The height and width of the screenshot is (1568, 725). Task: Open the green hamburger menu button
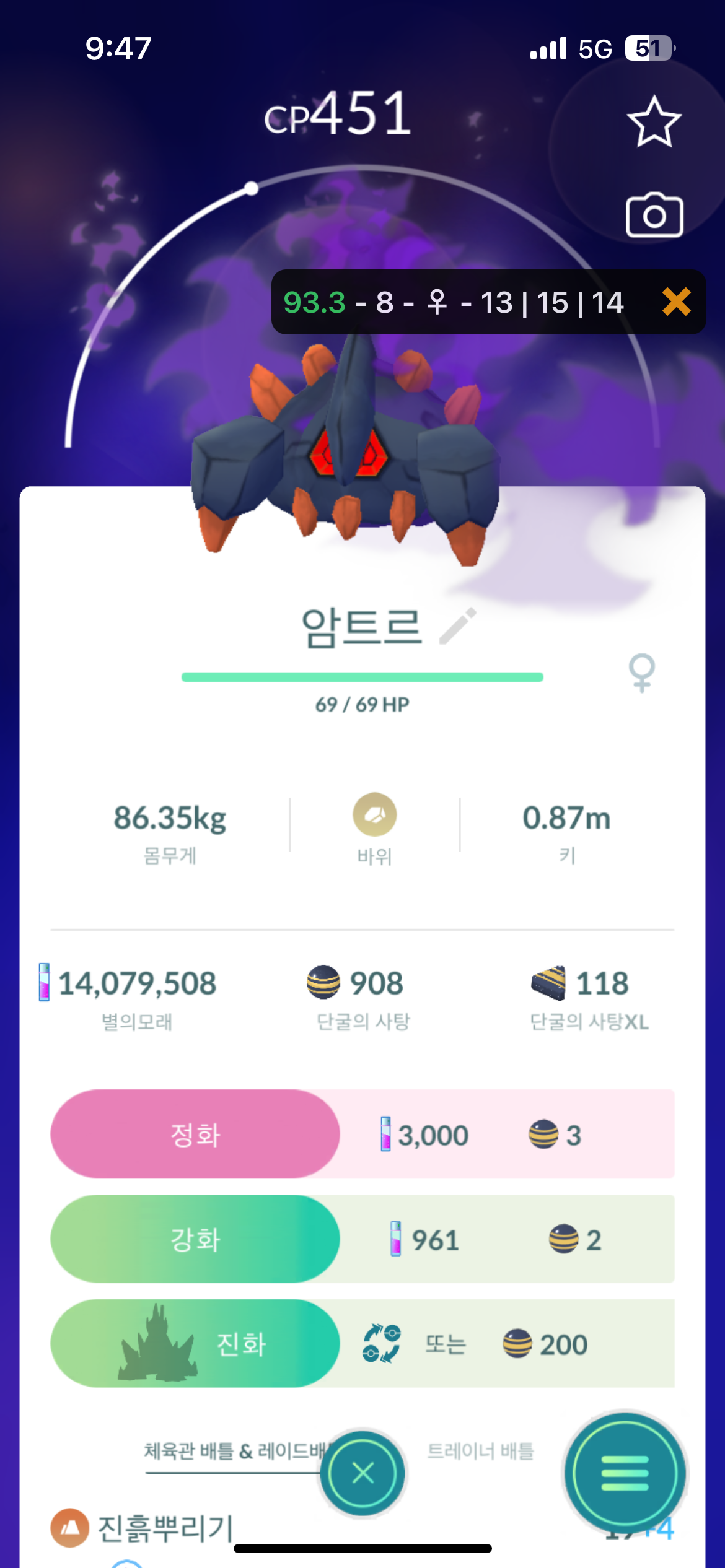tap(625, 1473)
